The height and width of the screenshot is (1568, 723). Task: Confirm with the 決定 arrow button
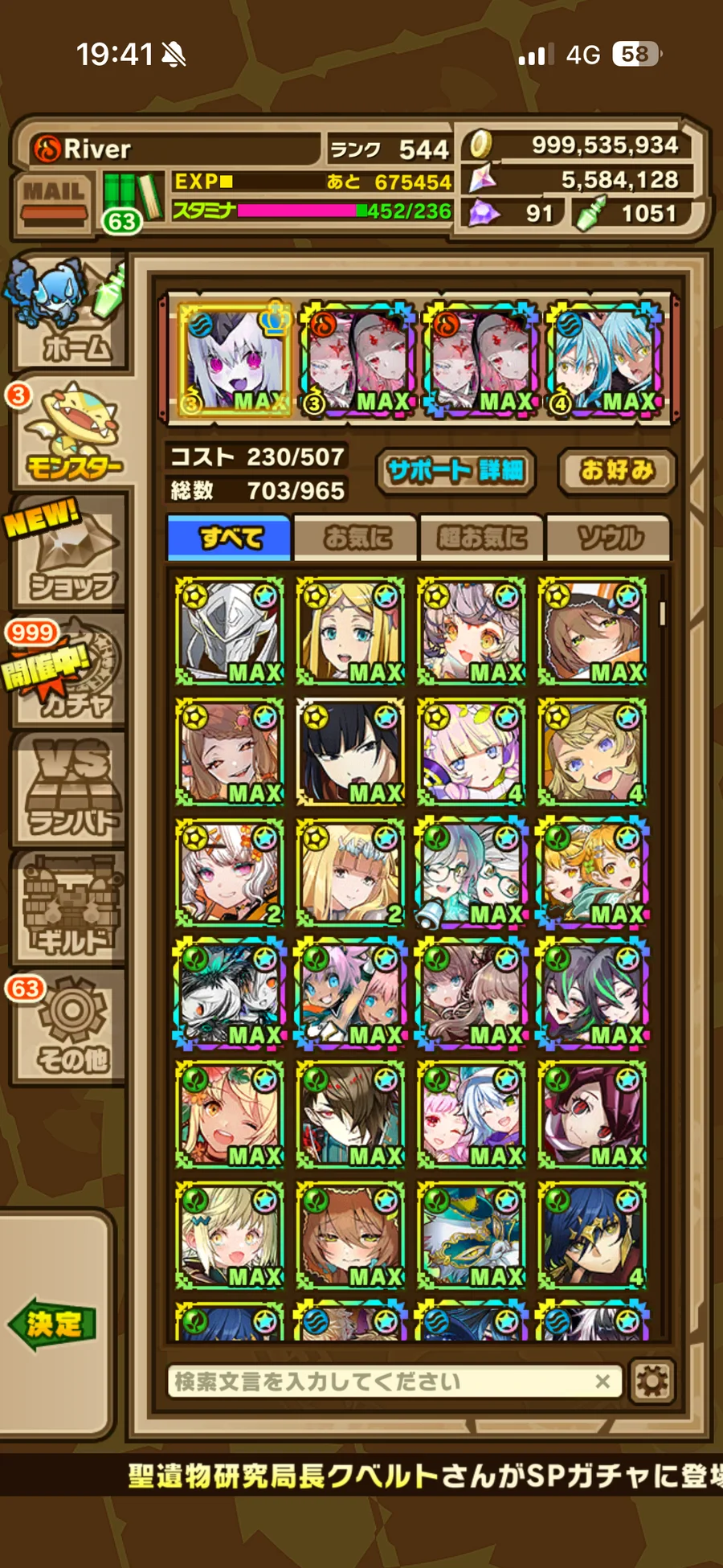tap(53, 1324)
